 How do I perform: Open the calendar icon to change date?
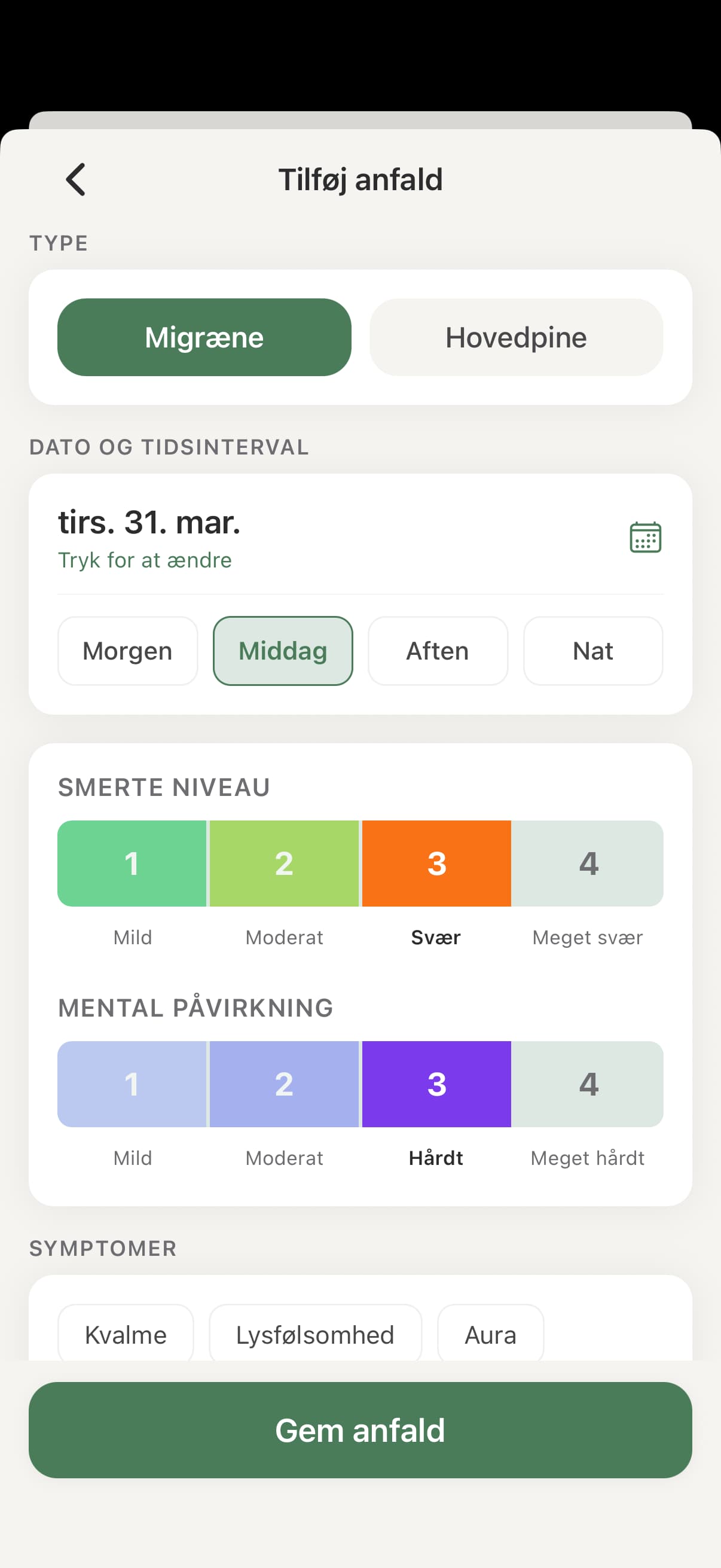645,537
